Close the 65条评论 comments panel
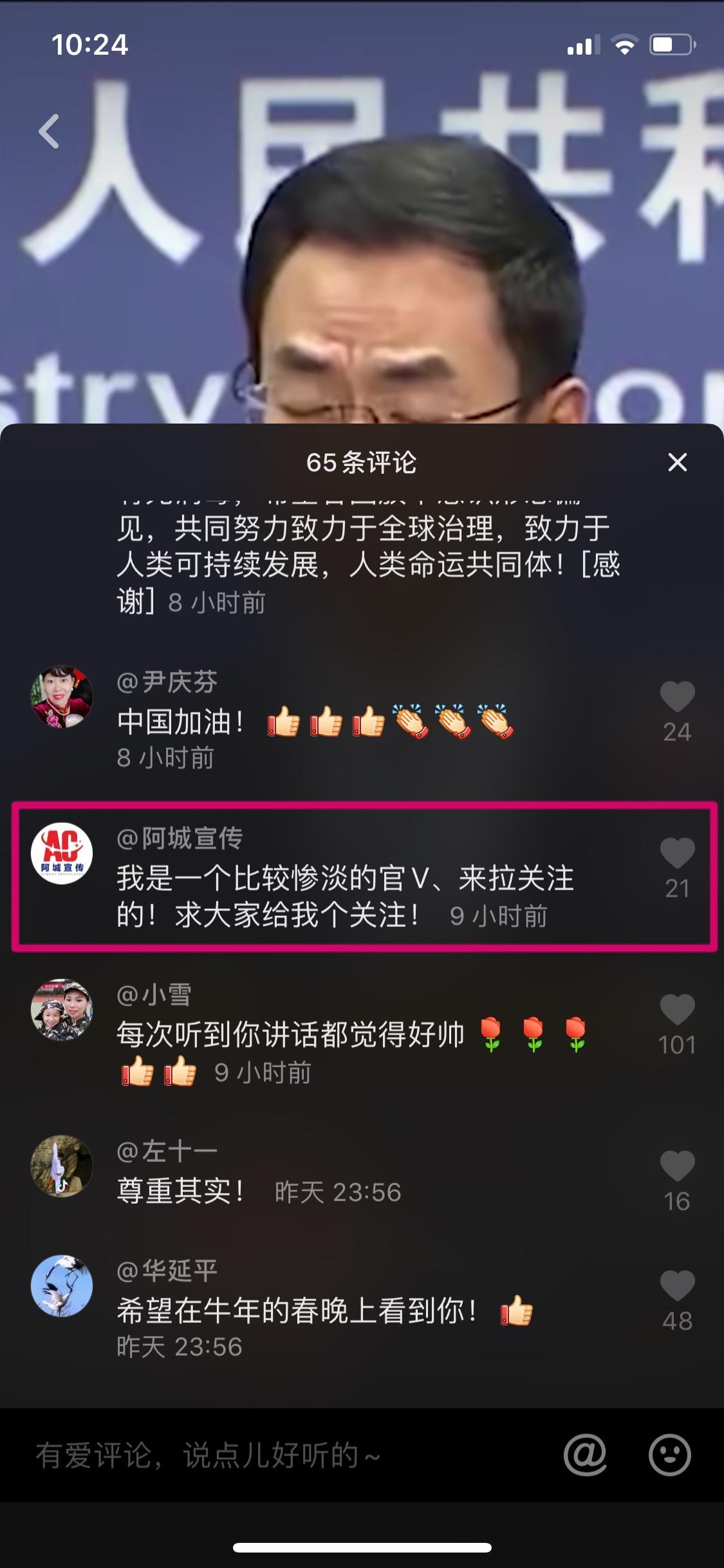This screenshot has width=724, height=1568. [677, 462]
